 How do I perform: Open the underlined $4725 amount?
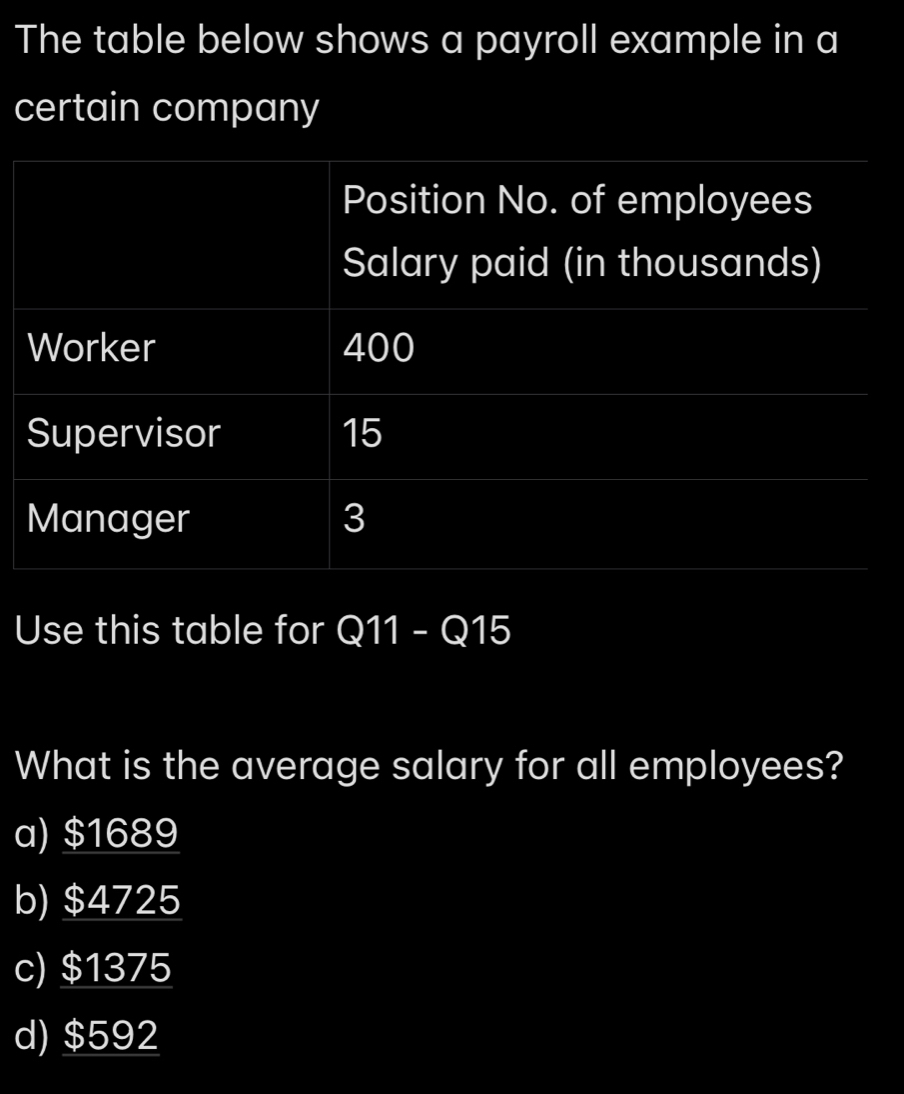pyautogui.click(x=122, y=901)
